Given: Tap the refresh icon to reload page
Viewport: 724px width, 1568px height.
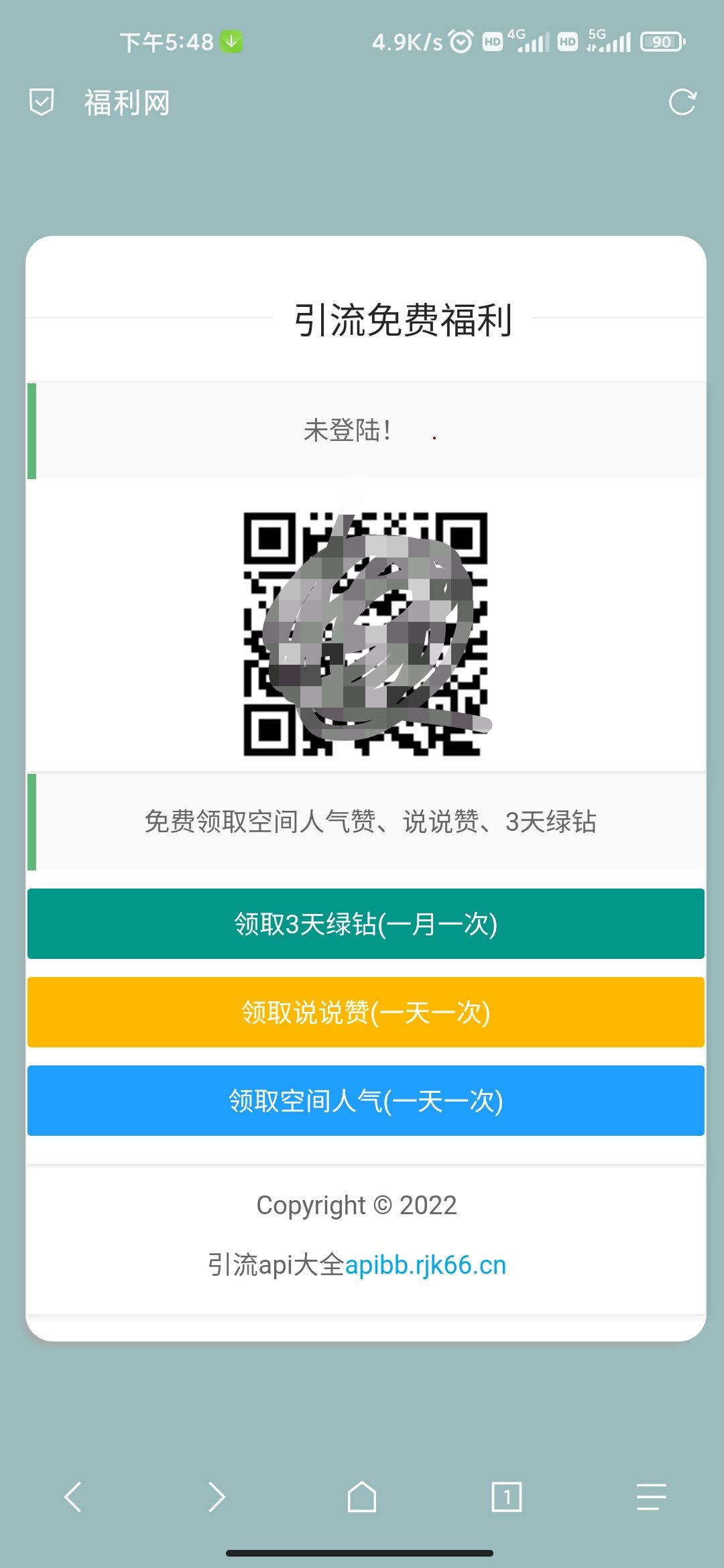Looking at the screenshot, I should (682, 103).
